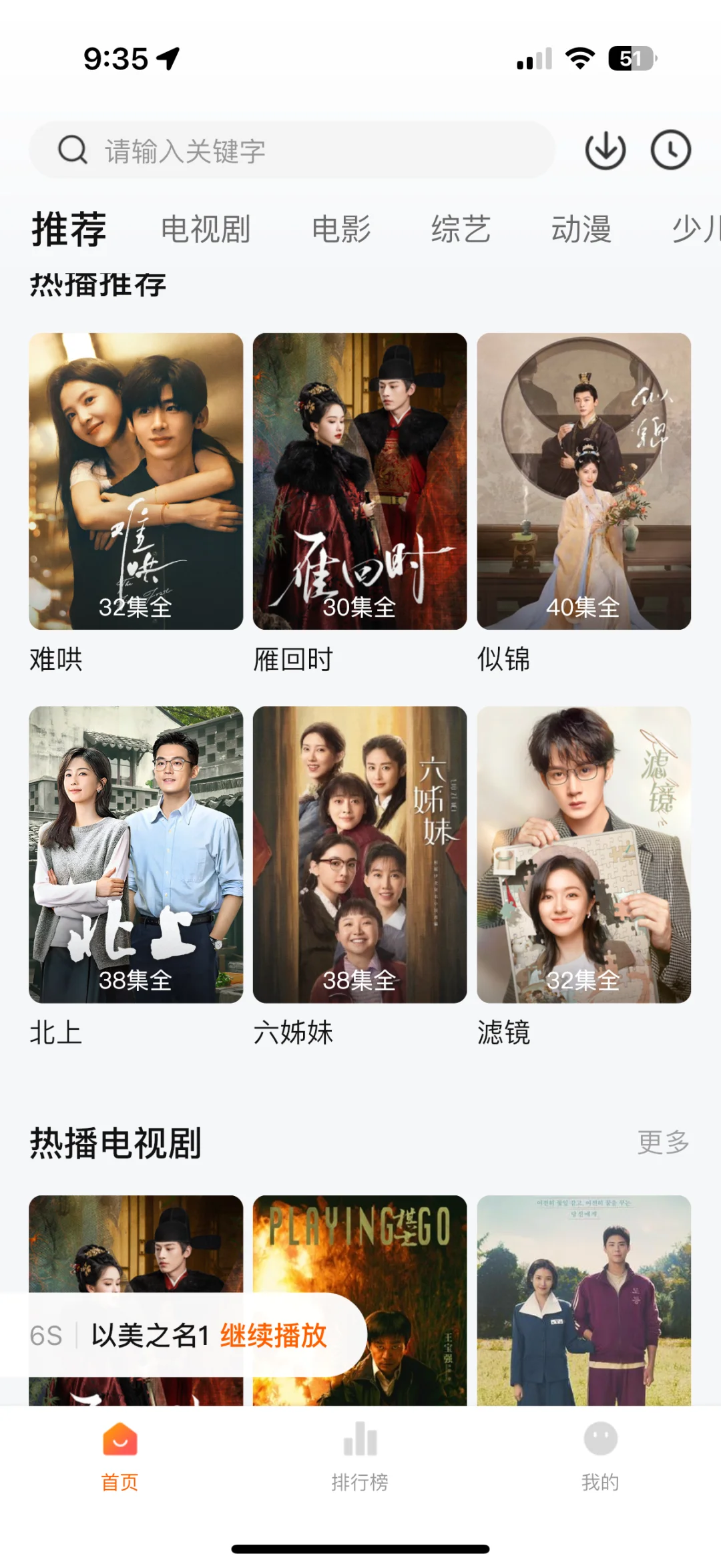Image resolution: width=721 pixels, height=1568 pixels.
Task: Open the drama 雁回时 in 热播推荐
Action: point(359,481)
